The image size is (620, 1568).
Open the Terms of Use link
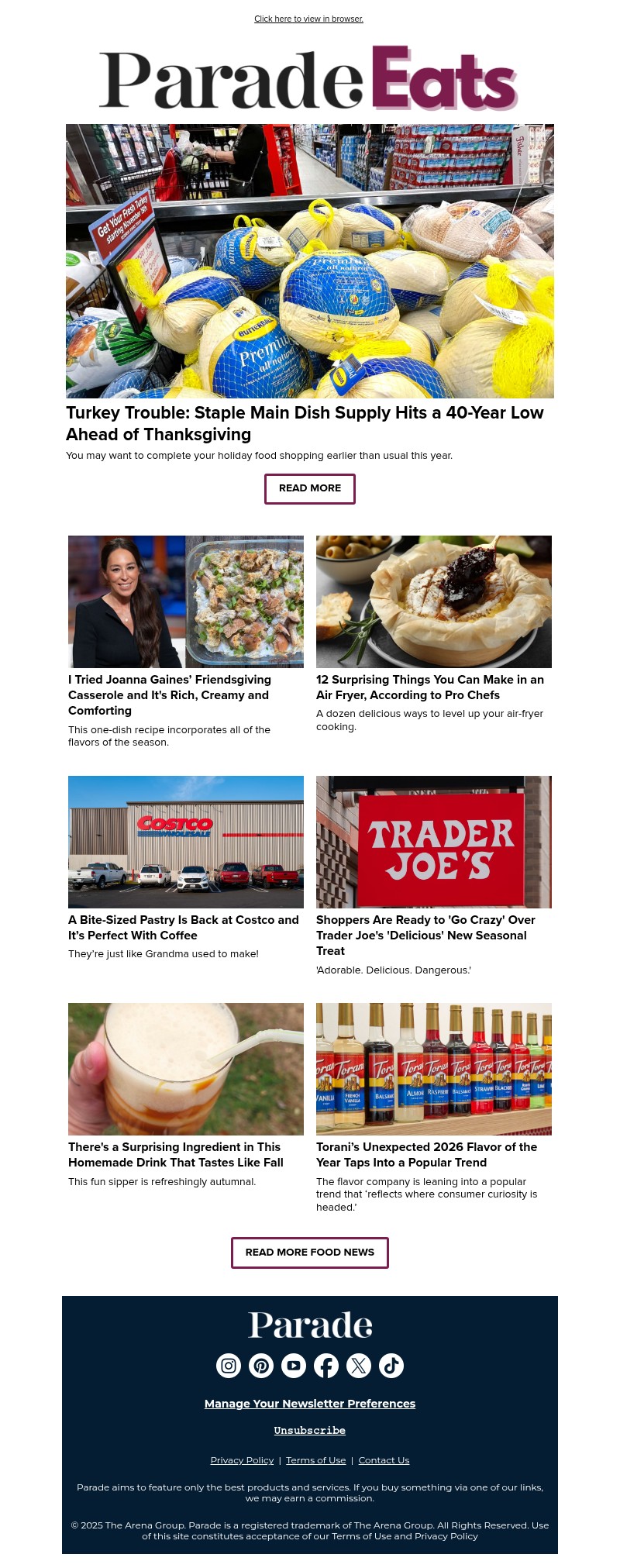(315, 1460)
